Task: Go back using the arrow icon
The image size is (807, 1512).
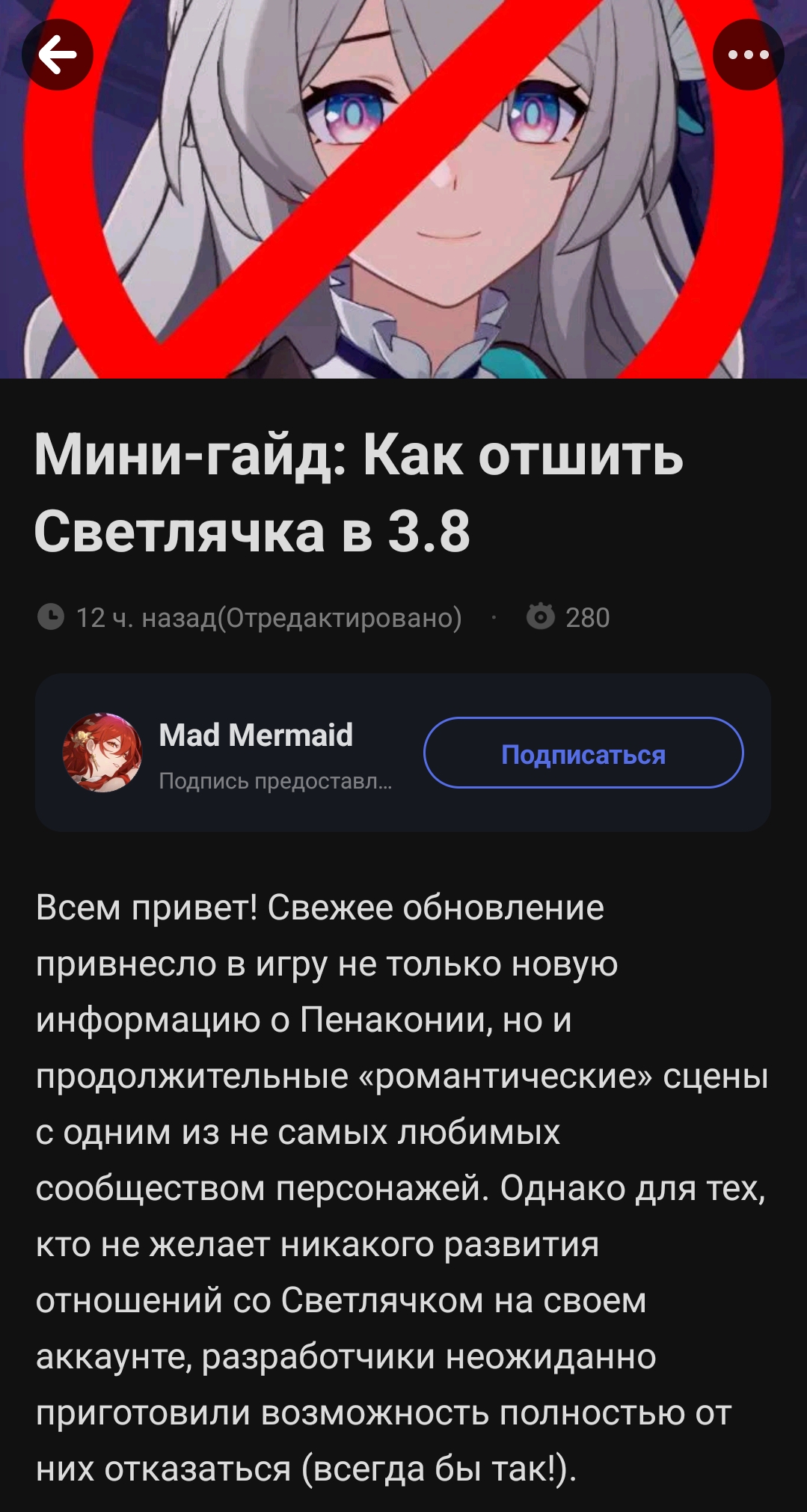Action: click(x=58, y=55)
